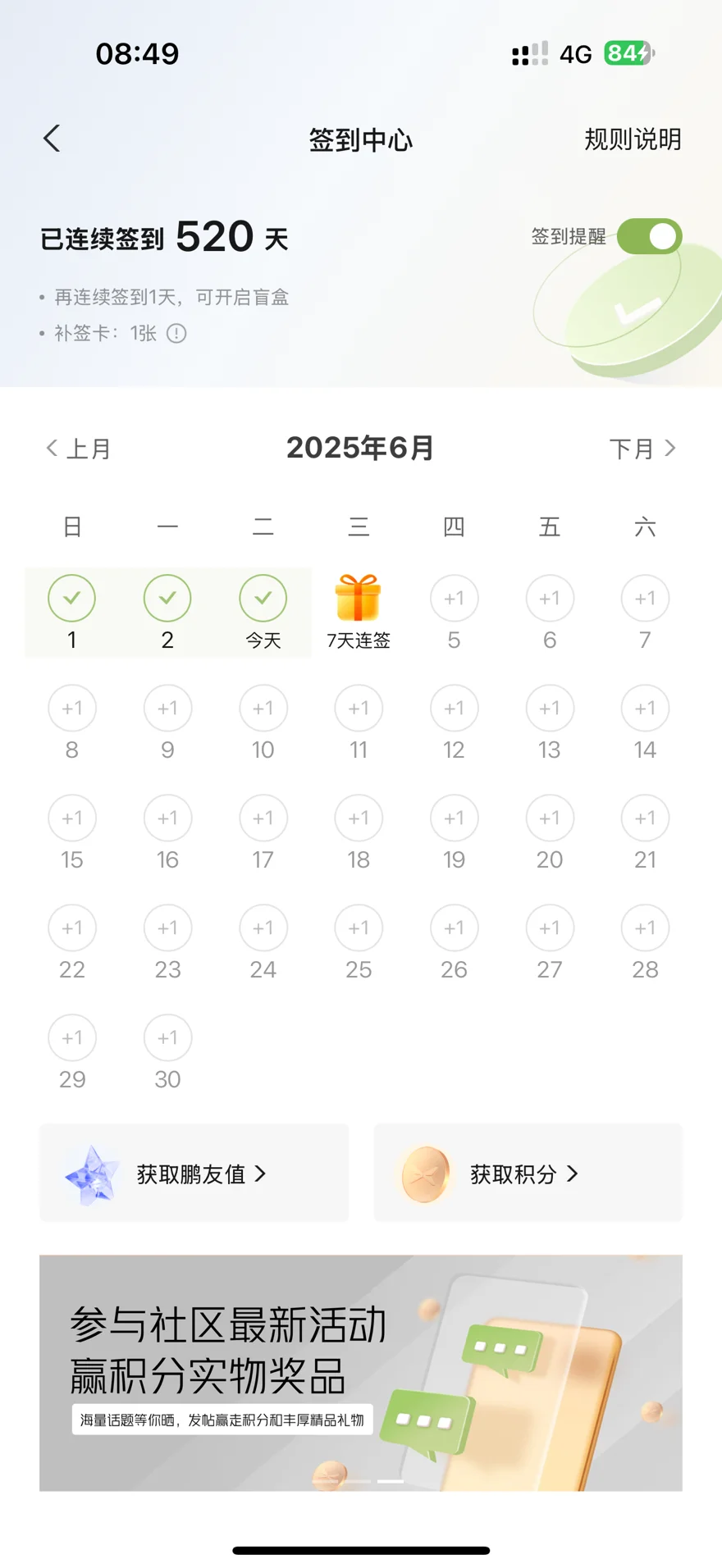Go to 上月 previous month

(78, 449)
